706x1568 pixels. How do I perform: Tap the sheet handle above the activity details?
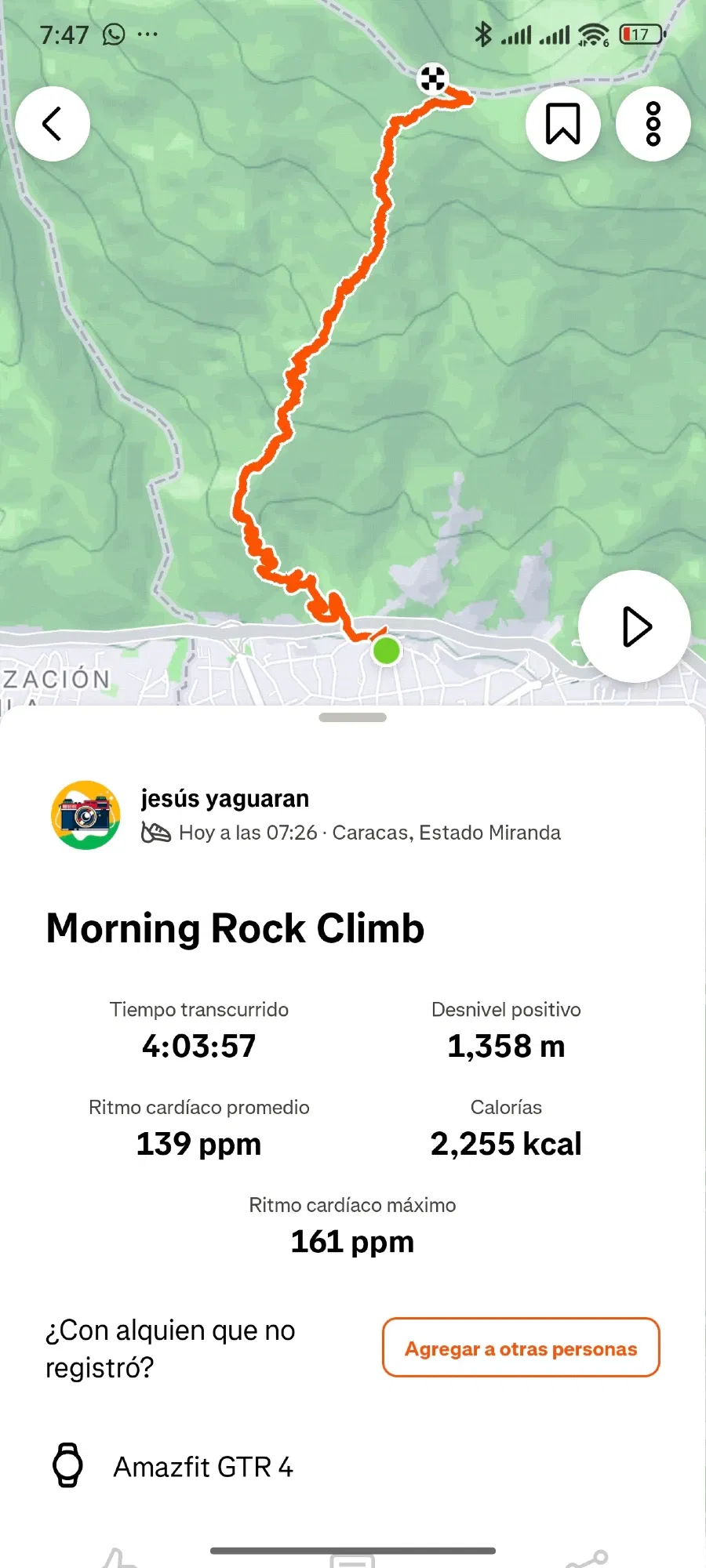tap(353, 717)
